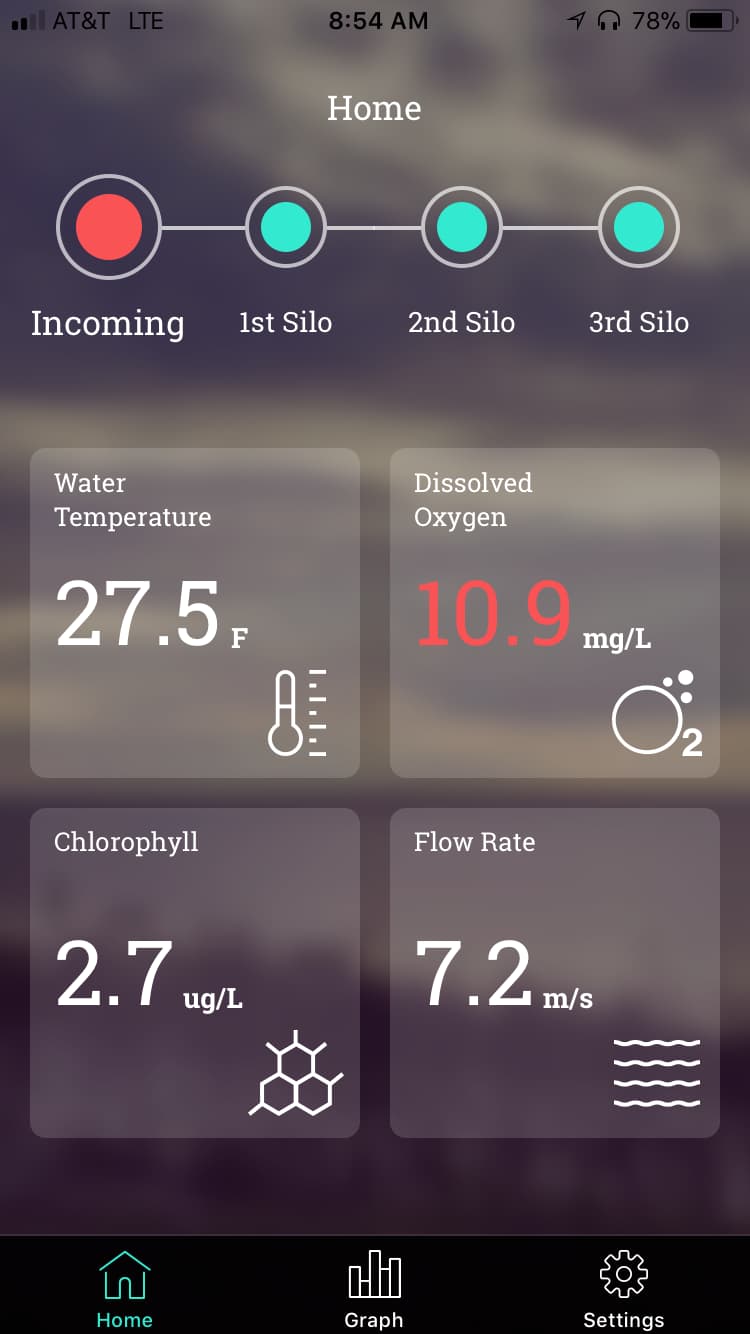This screenshot has height=1334, width=750.
Task: Open the Water Temperature card
Action: pyautogui.click(x=195, y=613)
